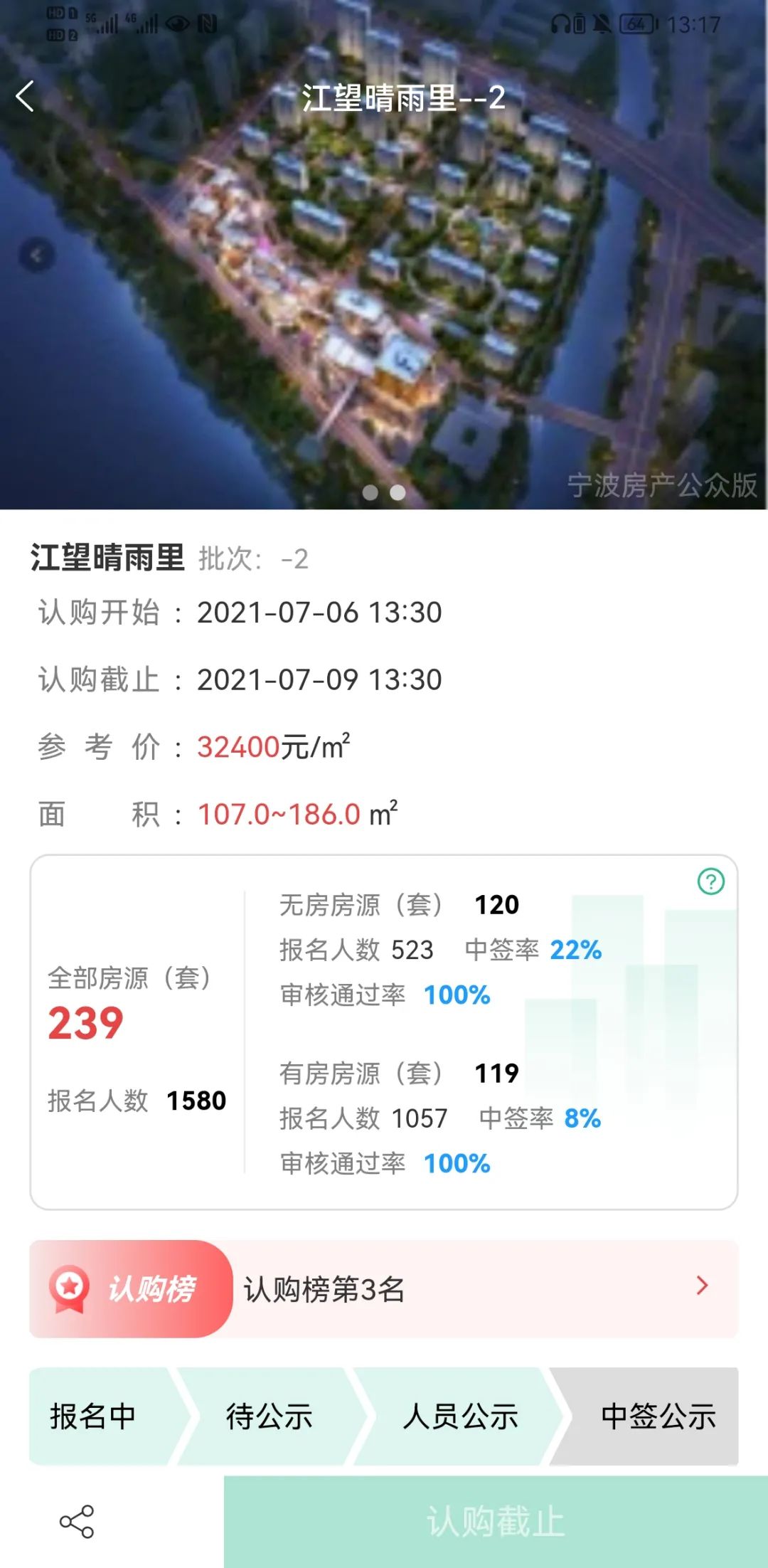Expand the 认购榜第3名 details via the chevron
The image size is (768, 1568).
click(701, 1289)
